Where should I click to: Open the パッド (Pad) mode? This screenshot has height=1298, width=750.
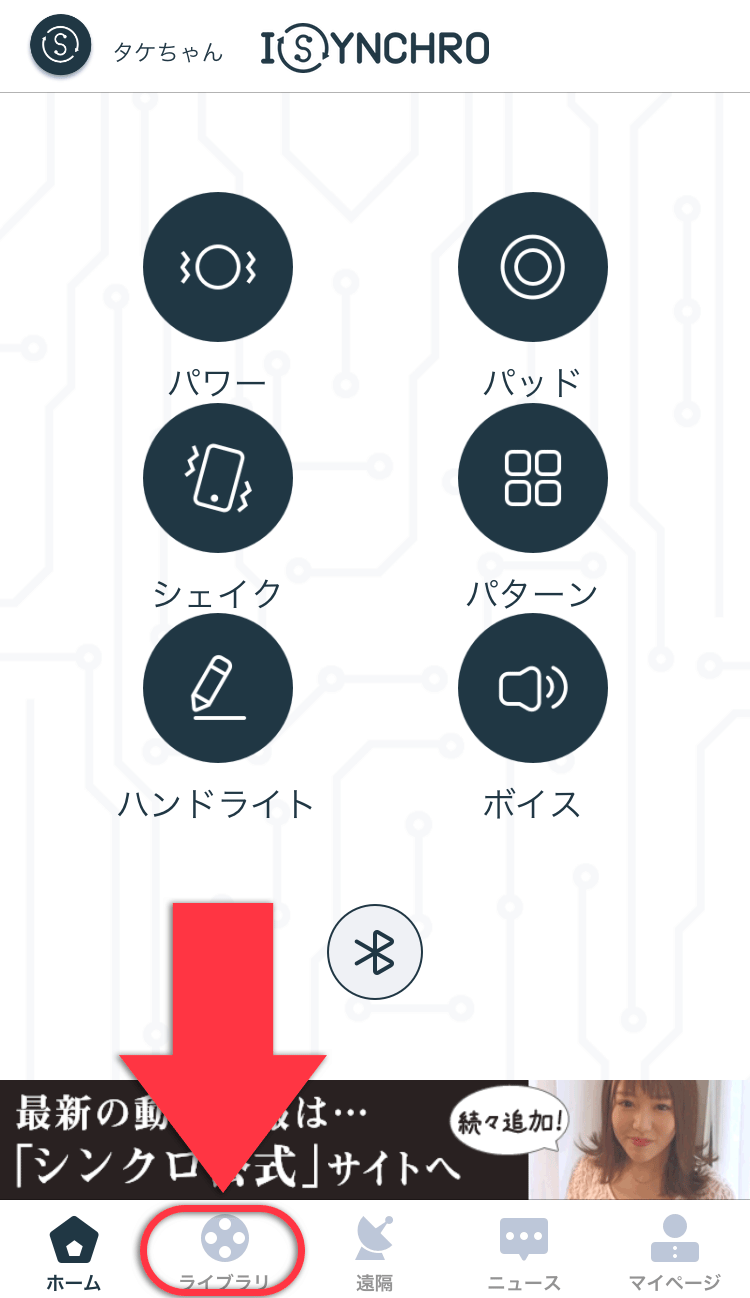[x=532, y=267]
